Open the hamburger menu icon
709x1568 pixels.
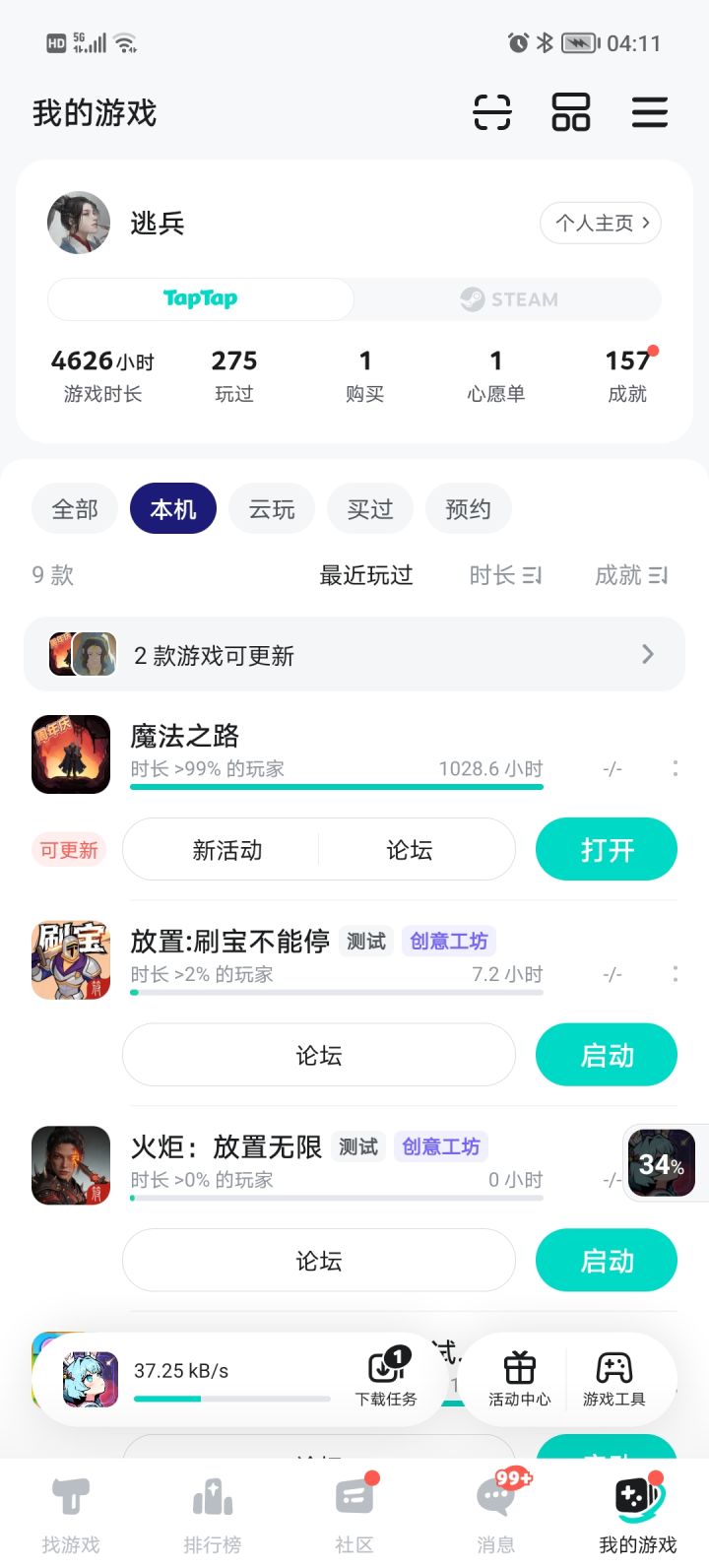pyautogui.click(x=649, y=112)
